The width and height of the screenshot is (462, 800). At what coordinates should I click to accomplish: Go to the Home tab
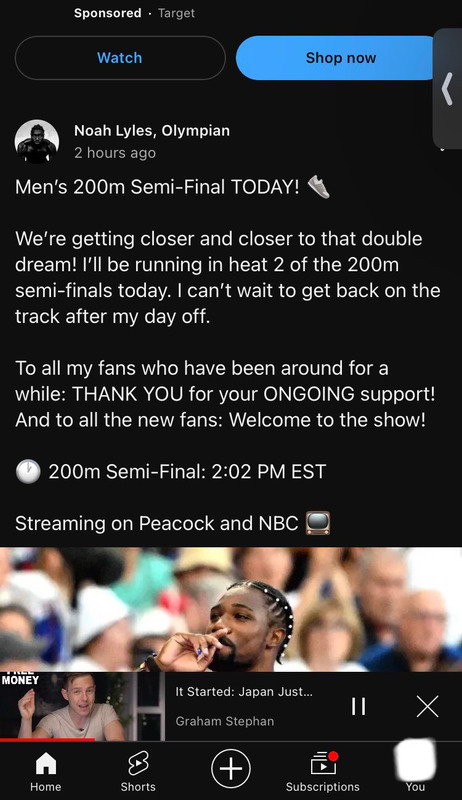pyautogui.click(x=45, y=771)
